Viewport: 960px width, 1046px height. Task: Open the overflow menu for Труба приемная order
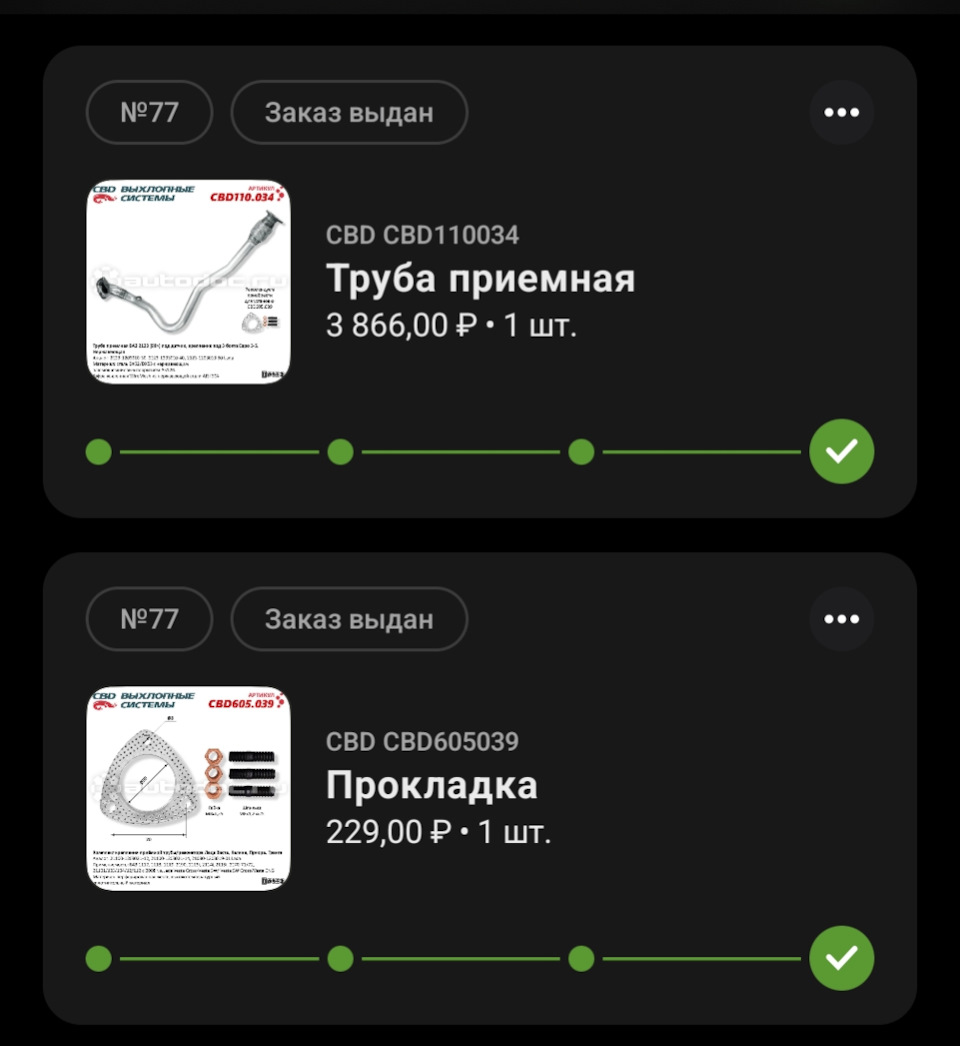coord(841,112)
